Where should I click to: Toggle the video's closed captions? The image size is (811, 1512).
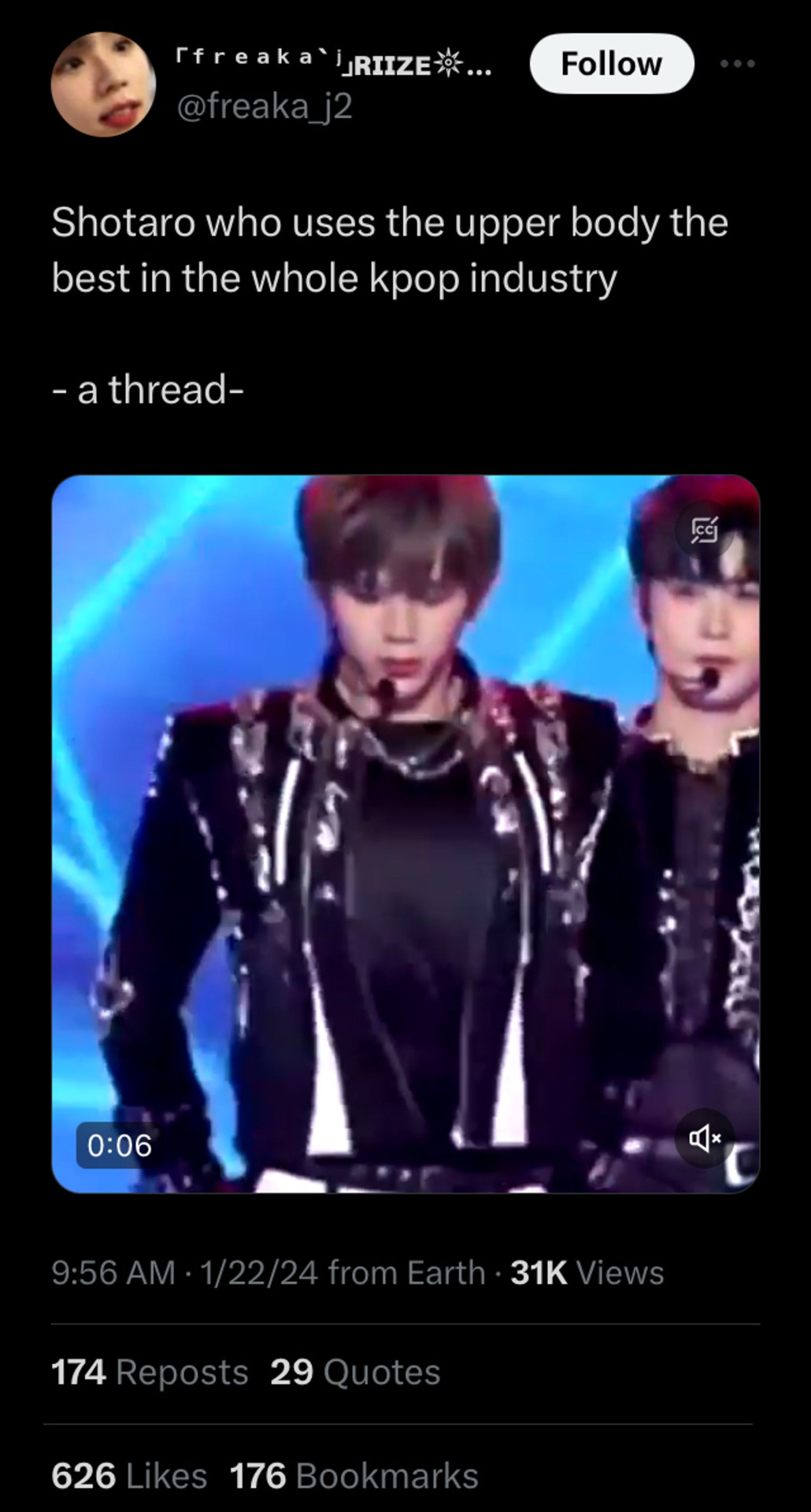coord(704,531)
